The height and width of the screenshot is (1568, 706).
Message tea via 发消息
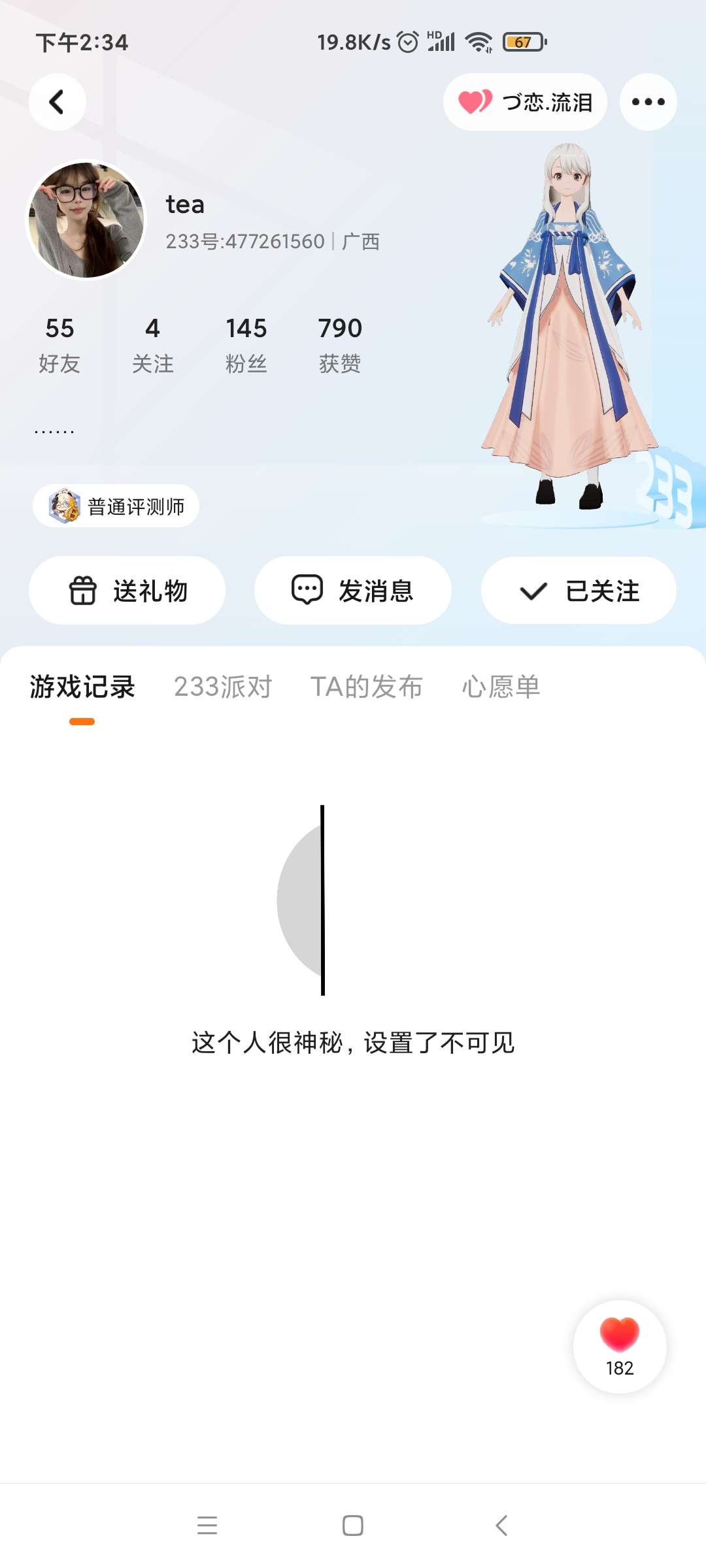point(353,591)
